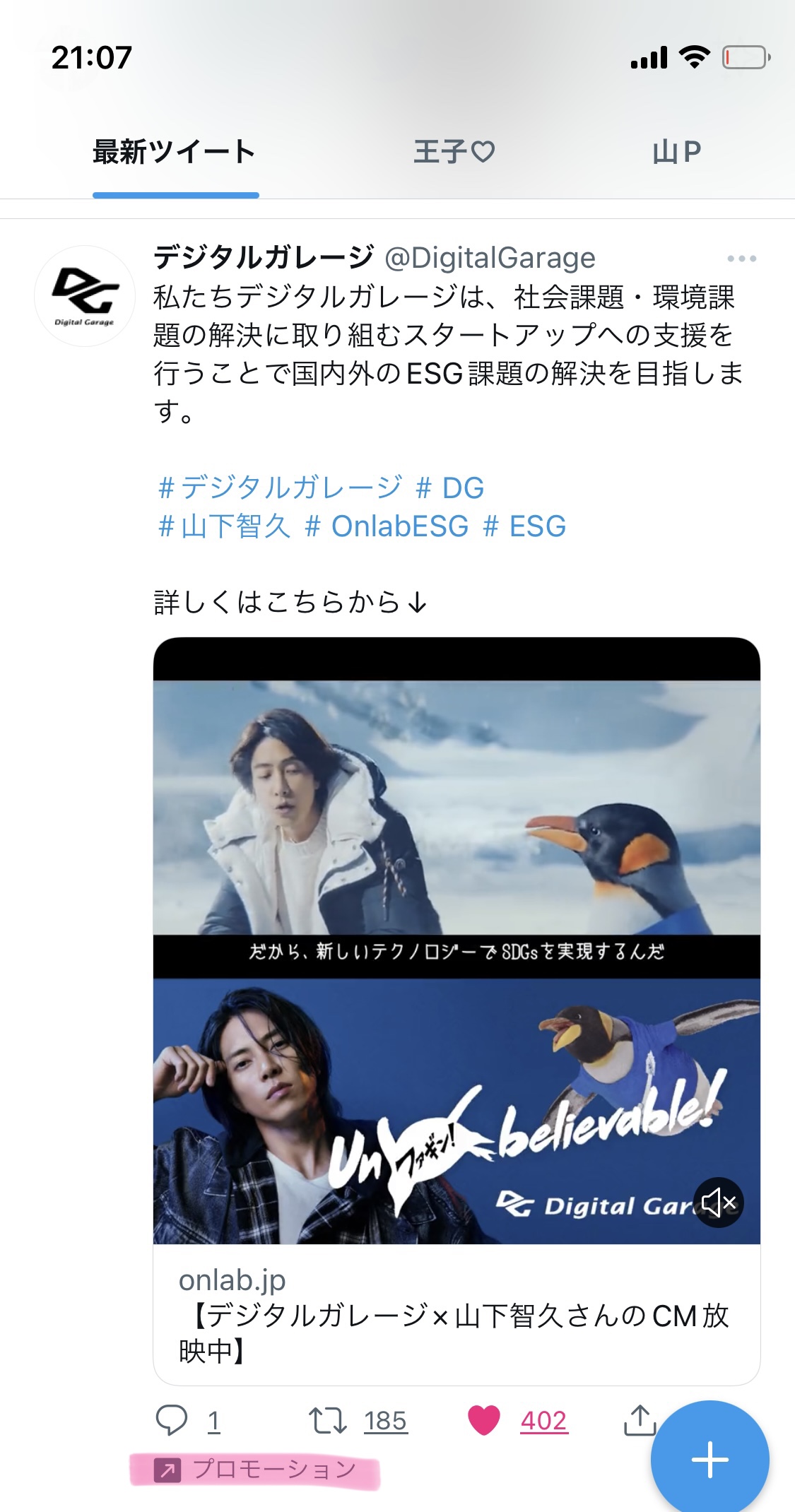Viewport: 795px width, 1512px height.
Task: Compose a new tweet
Action: 709,1459
